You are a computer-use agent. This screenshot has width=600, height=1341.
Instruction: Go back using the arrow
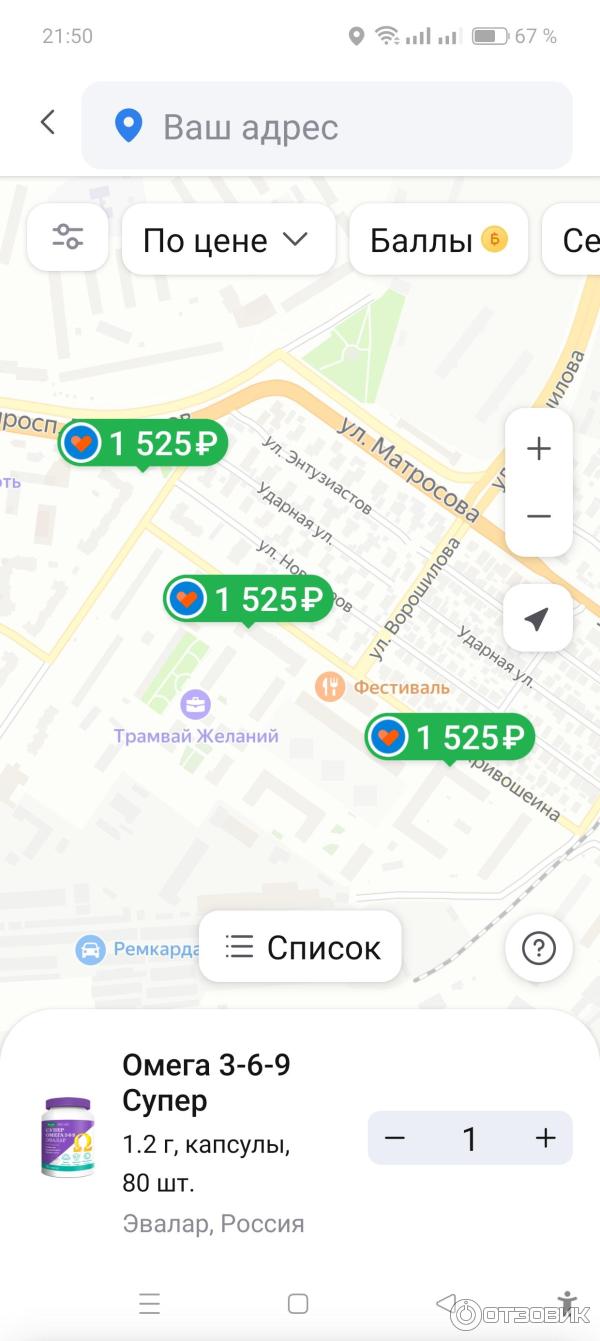tap(47, 123)
